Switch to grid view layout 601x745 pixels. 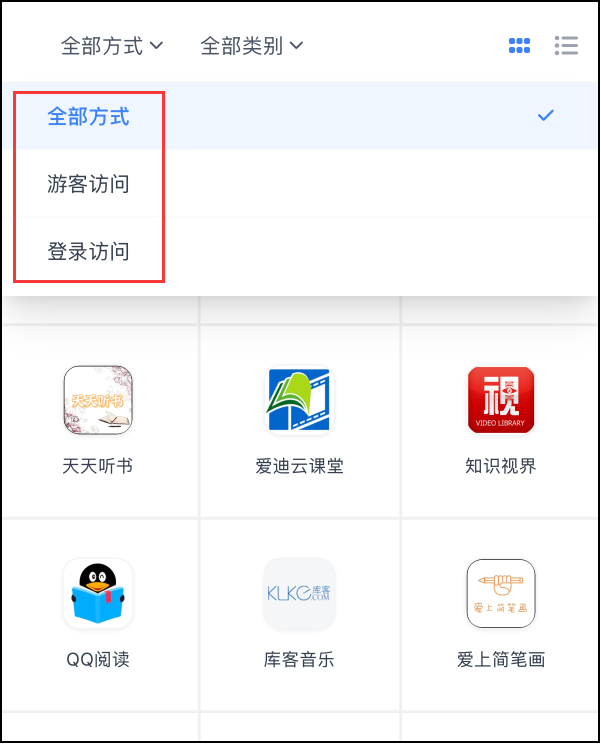coord(519,46)
